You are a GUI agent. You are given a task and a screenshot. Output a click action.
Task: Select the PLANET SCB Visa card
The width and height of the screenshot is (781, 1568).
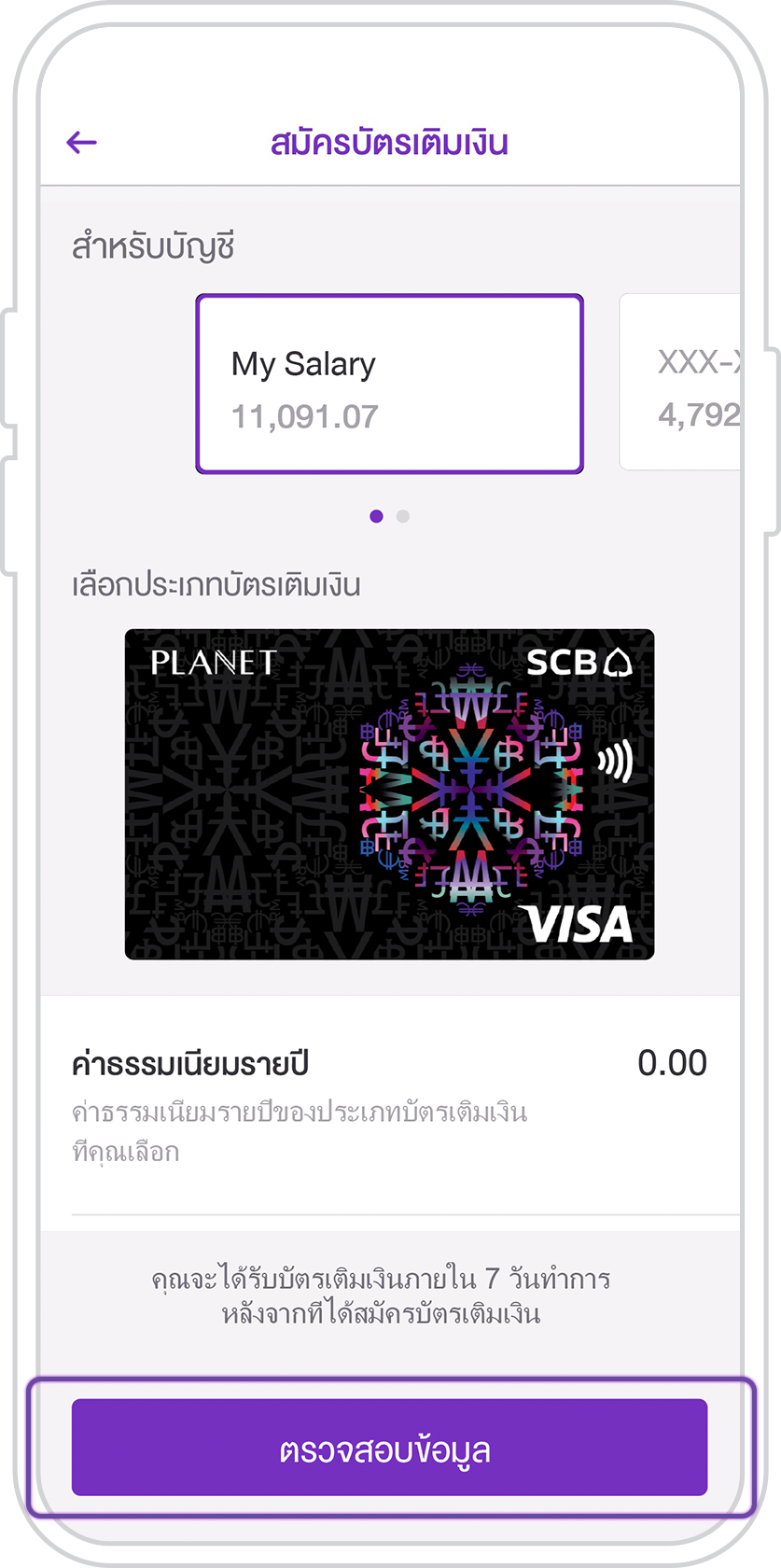(x=389, y=794)
